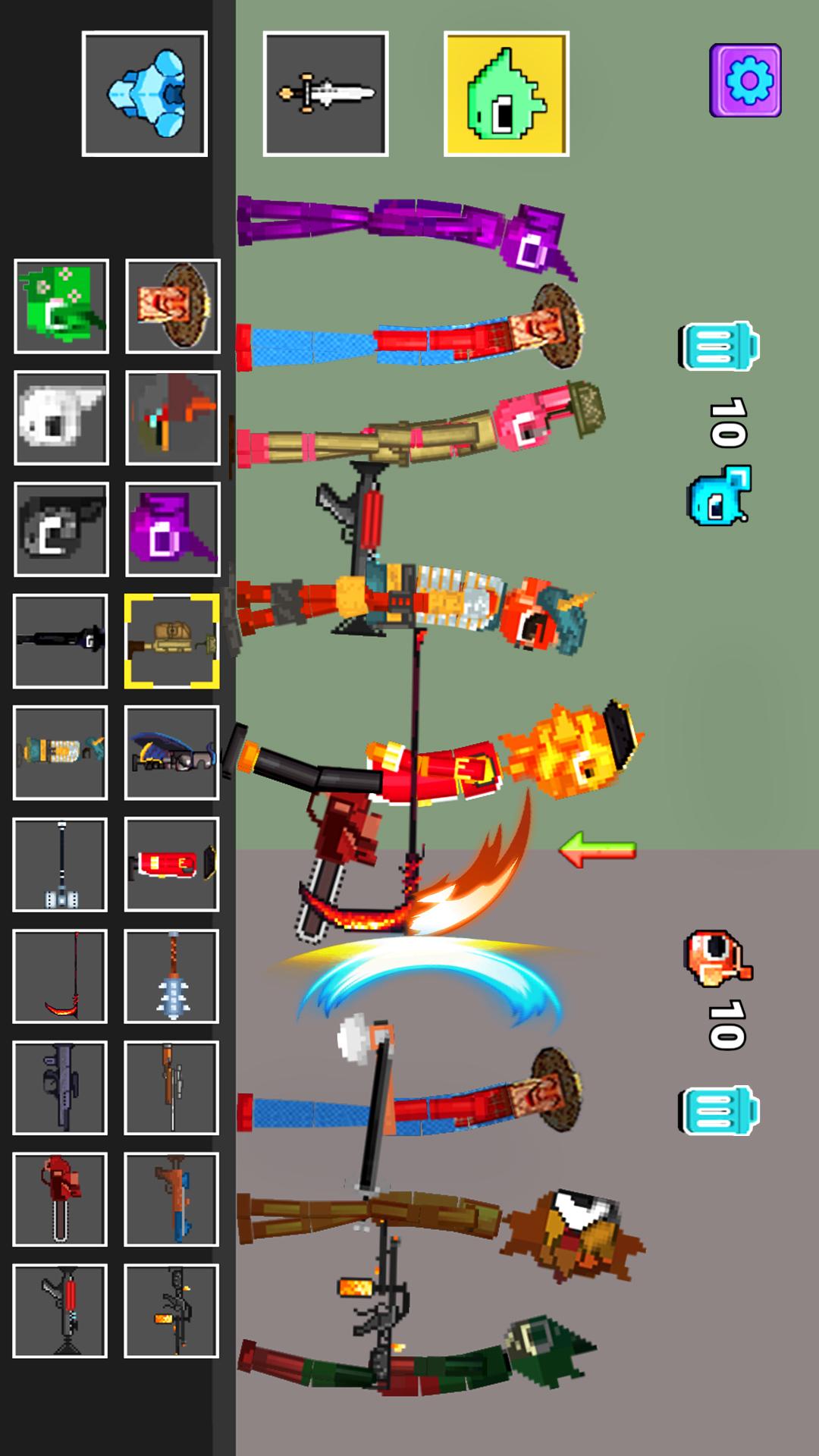
Task: Switch to the blue crystal tab
Action: [144, 94]
